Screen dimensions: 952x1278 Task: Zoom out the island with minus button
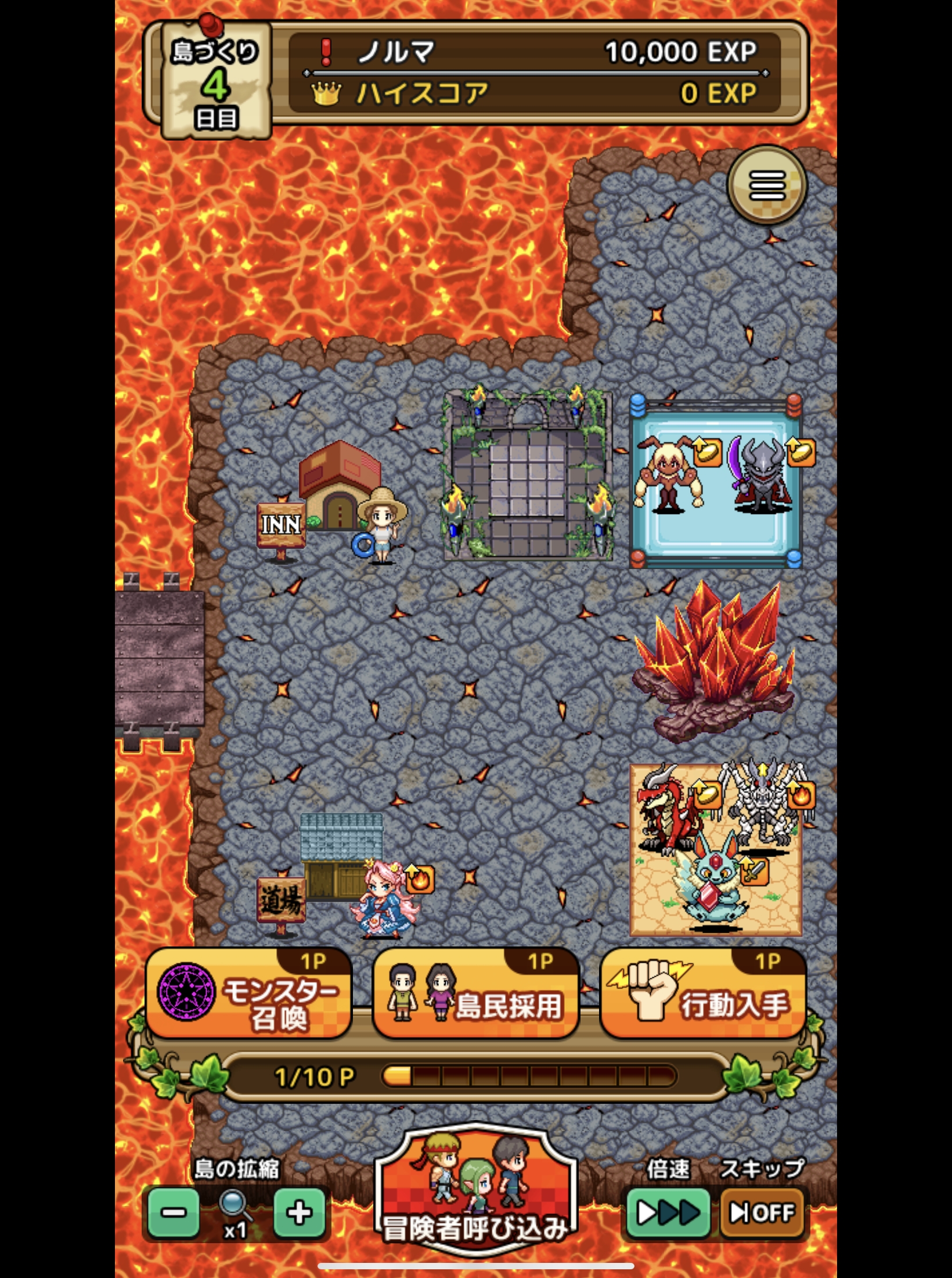pyautogui.click(x=173, y=1212)
